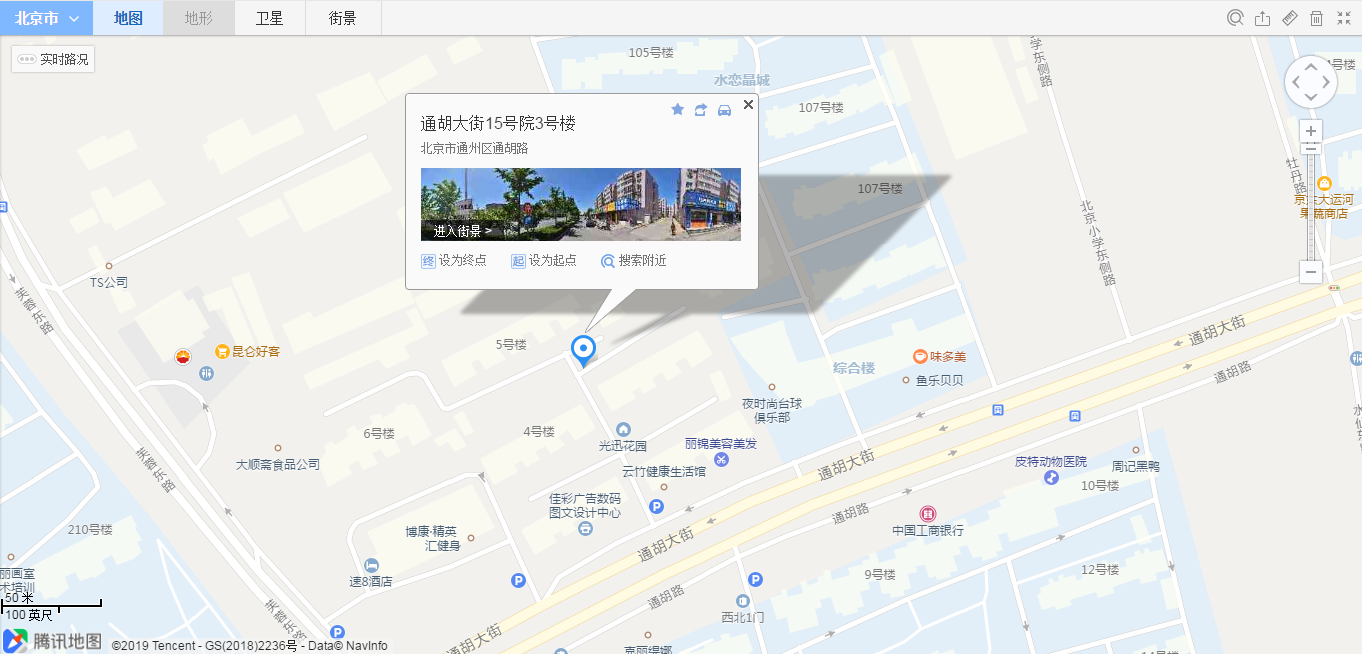Toggle the 实时路况 live traffic button
The width and height of the screenshot is (1362, 654).
coord(54,59)
